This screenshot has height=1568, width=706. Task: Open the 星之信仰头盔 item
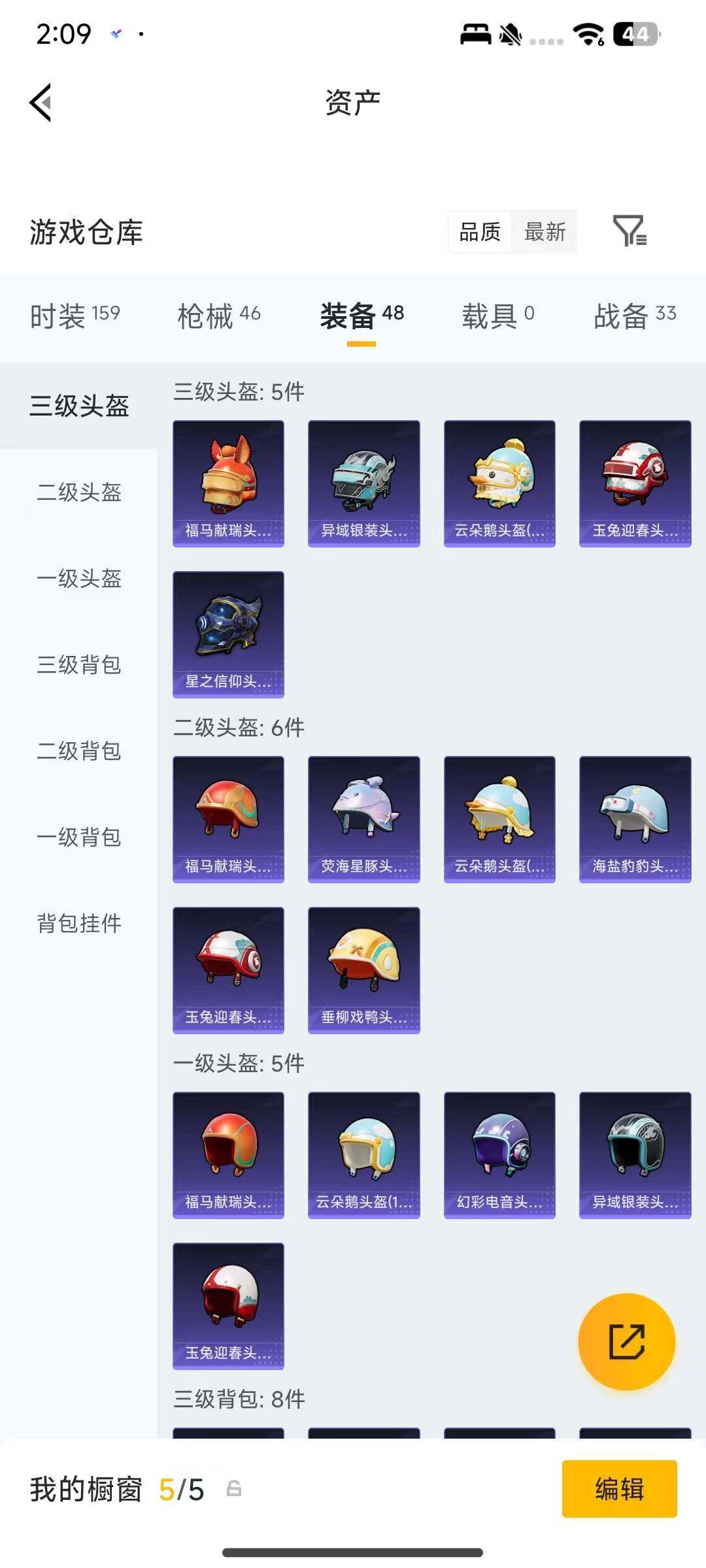point(228,634)
